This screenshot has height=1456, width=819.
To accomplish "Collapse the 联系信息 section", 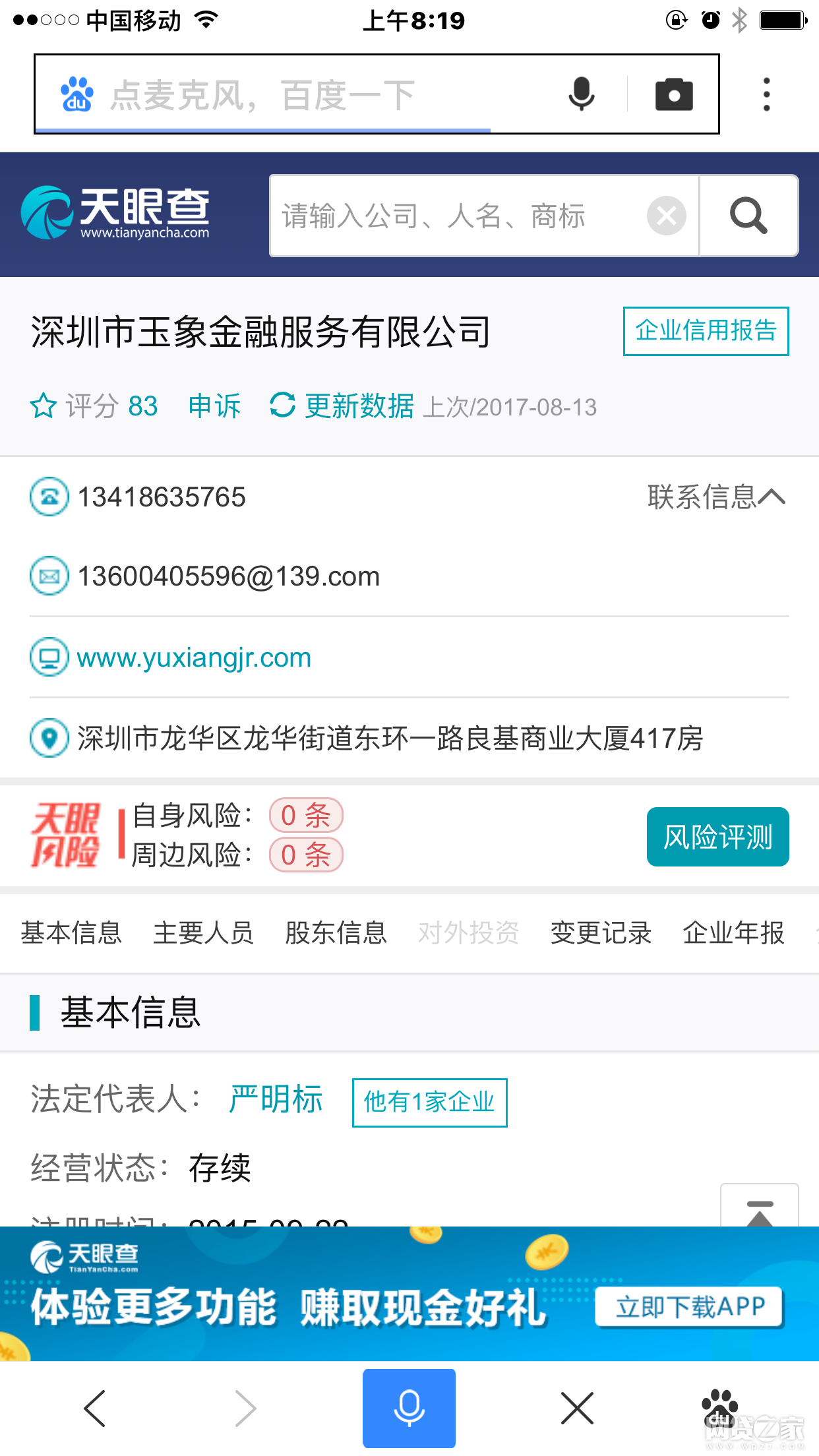I will pos(716,497).
